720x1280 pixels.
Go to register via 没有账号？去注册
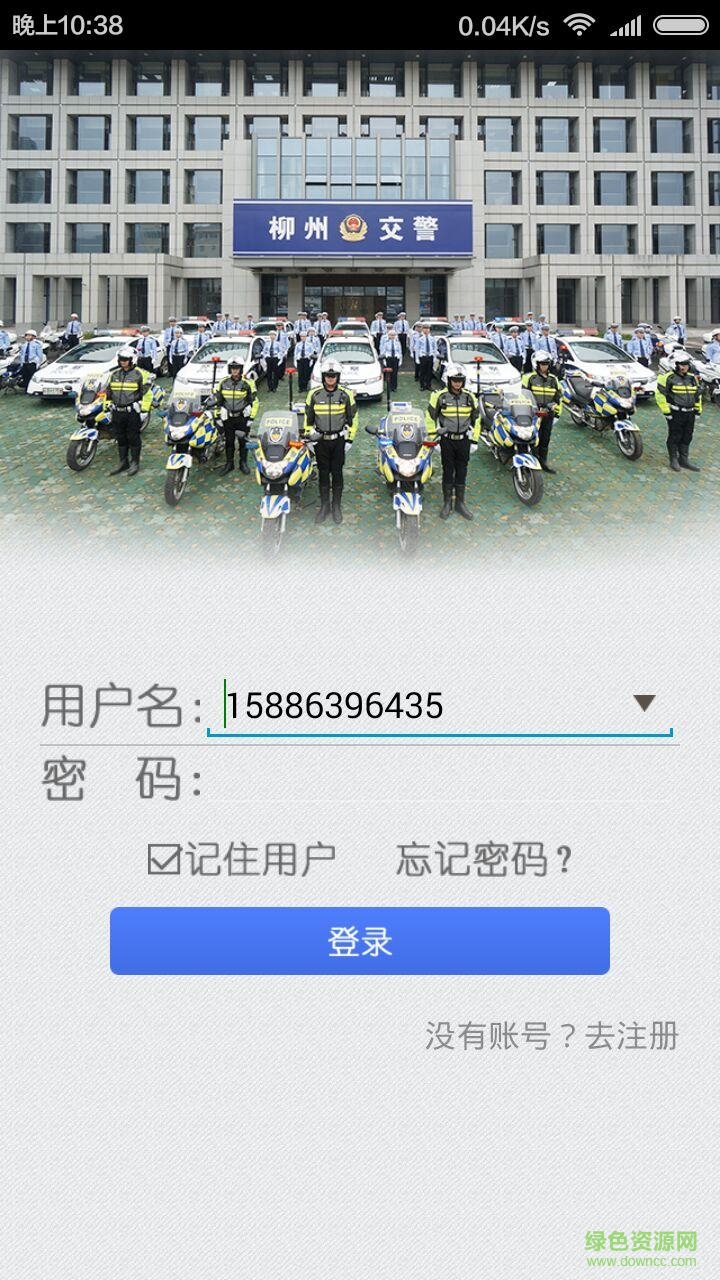pos(551,1036)
